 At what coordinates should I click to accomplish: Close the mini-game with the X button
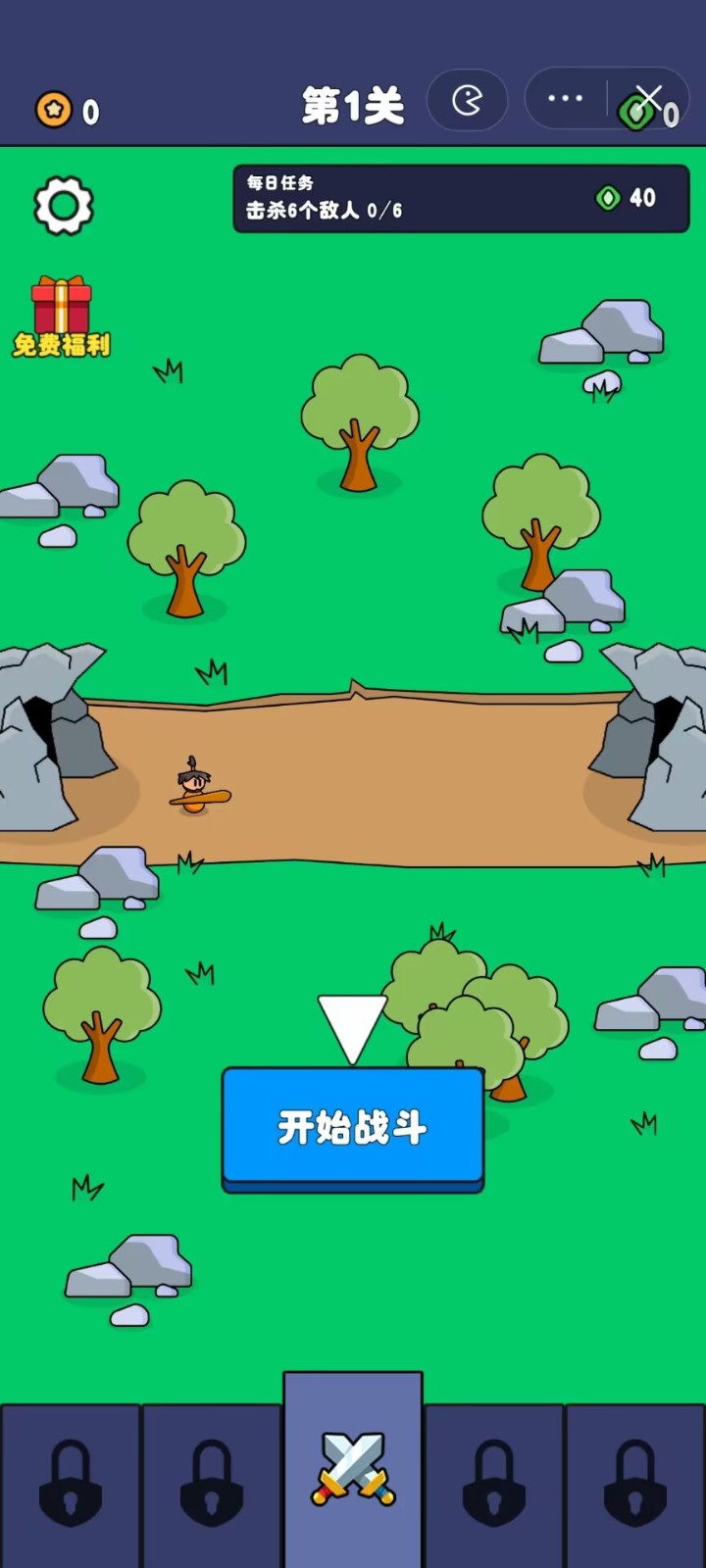pyautogui.click(x=648, y=98)
